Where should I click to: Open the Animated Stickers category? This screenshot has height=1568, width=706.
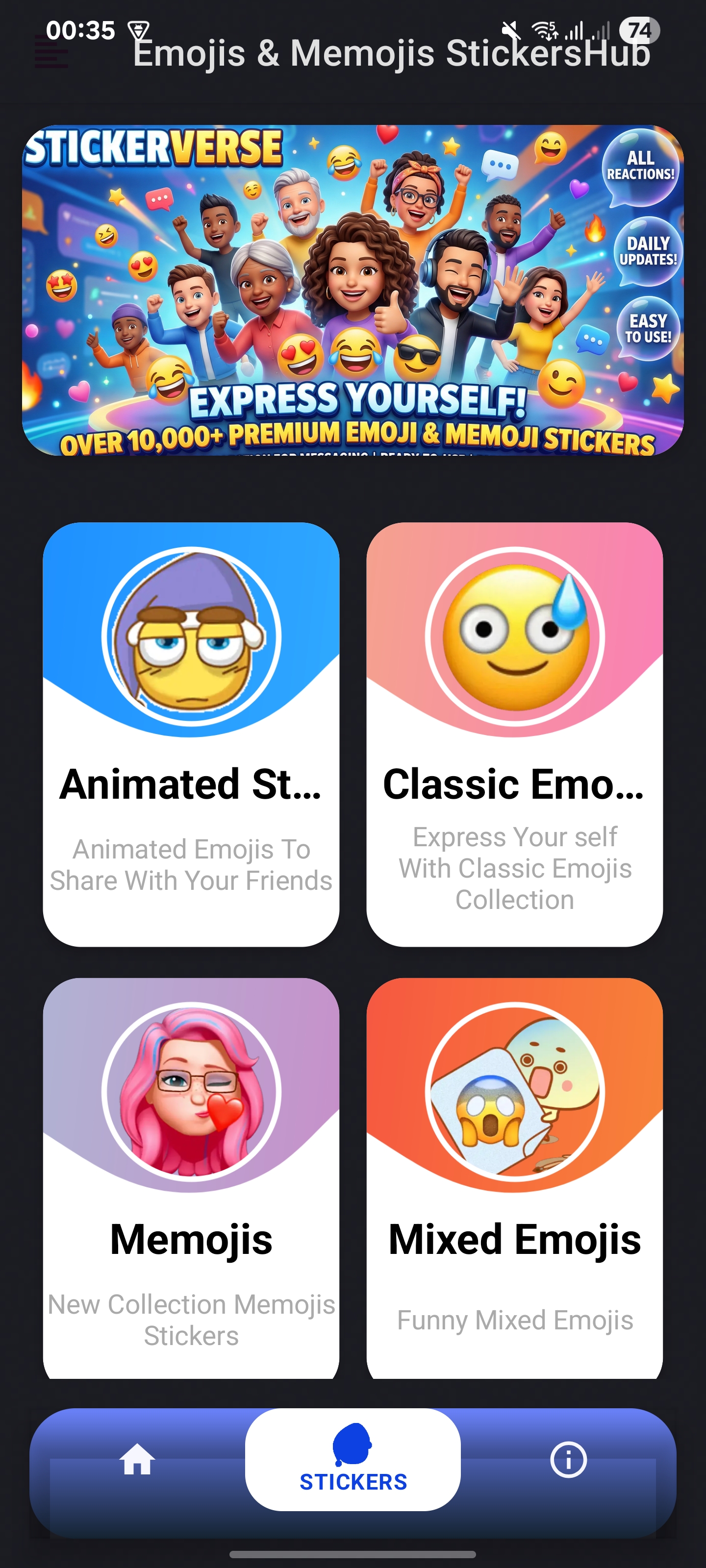[191, 734]
